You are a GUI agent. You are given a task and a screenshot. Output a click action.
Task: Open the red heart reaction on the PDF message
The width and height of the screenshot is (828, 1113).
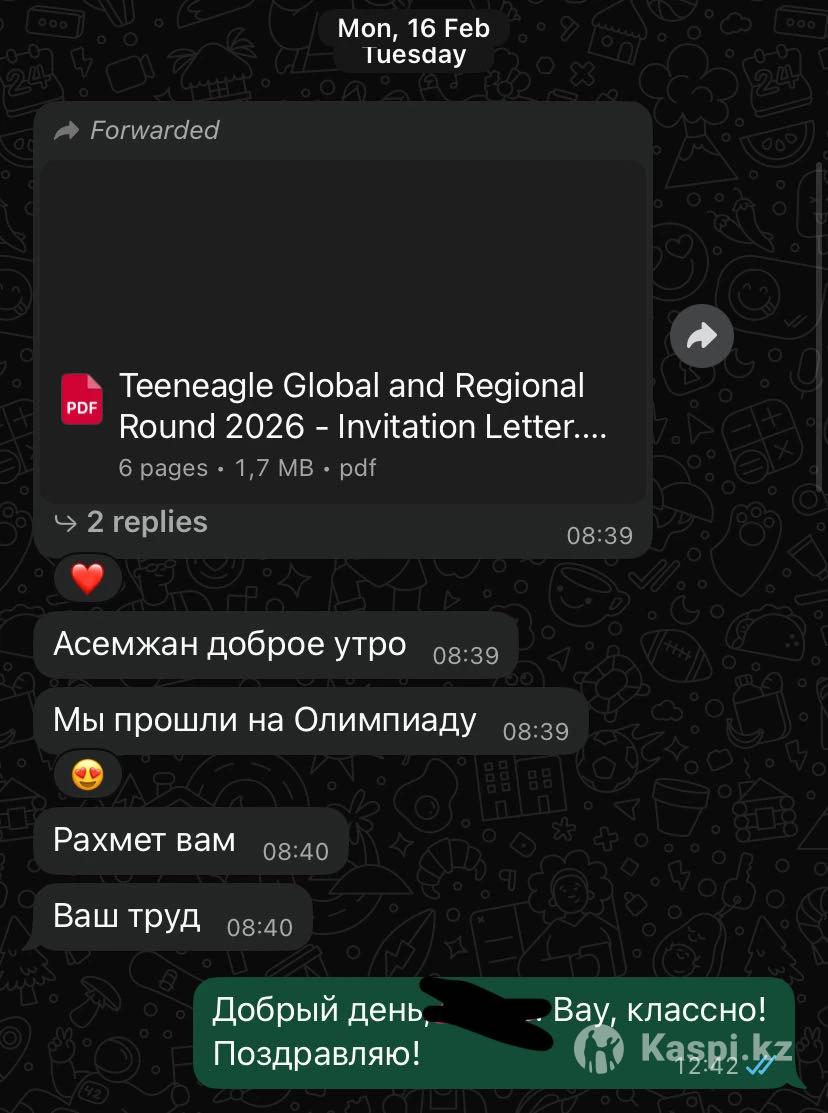88,579
